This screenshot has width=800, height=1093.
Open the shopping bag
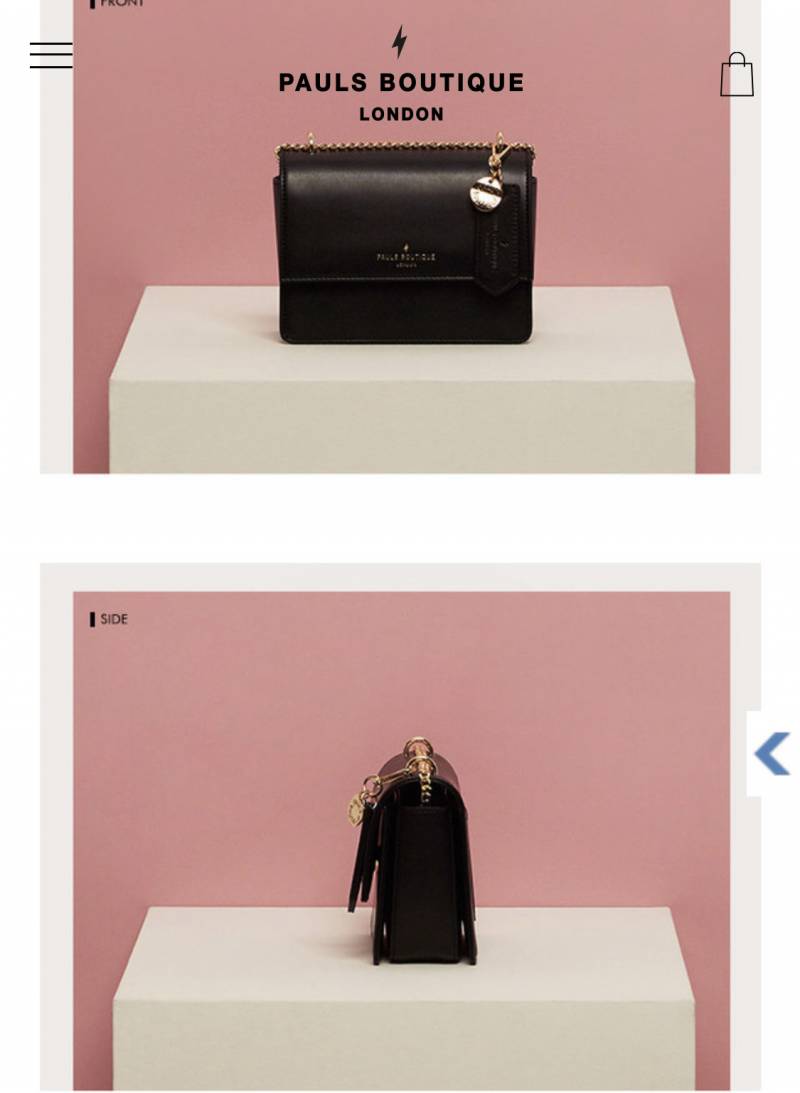(737, 75)
